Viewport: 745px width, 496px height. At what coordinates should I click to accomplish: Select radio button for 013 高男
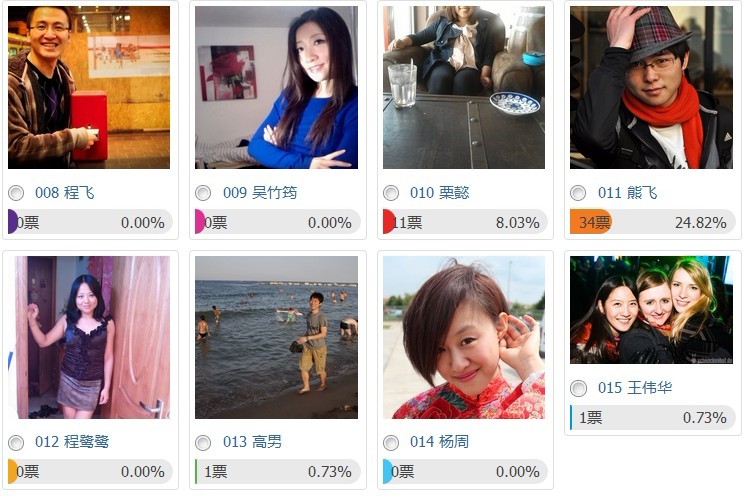click(x=203, y=442)
